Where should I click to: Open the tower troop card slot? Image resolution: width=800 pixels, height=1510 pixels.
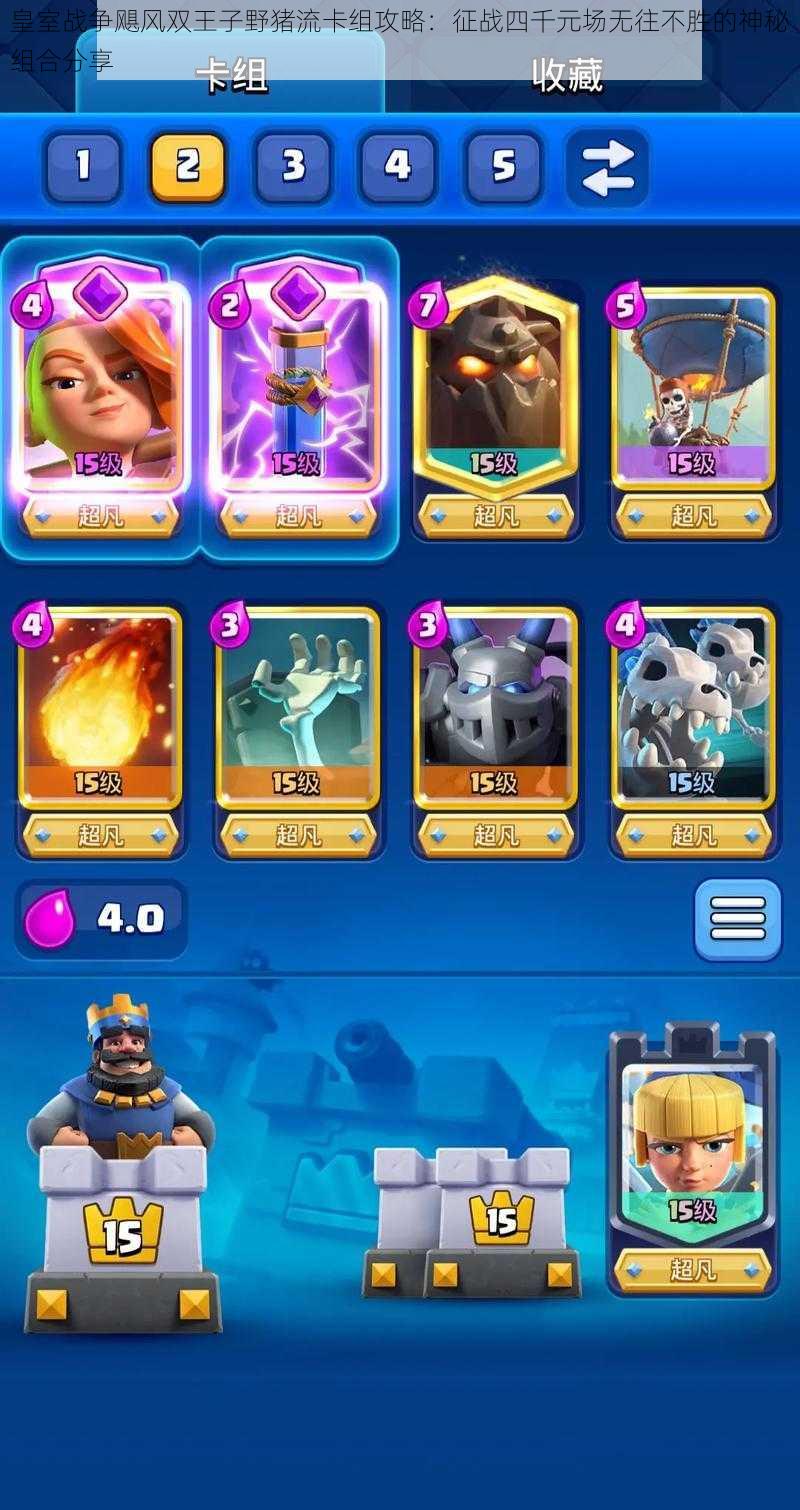[693, 1160]
